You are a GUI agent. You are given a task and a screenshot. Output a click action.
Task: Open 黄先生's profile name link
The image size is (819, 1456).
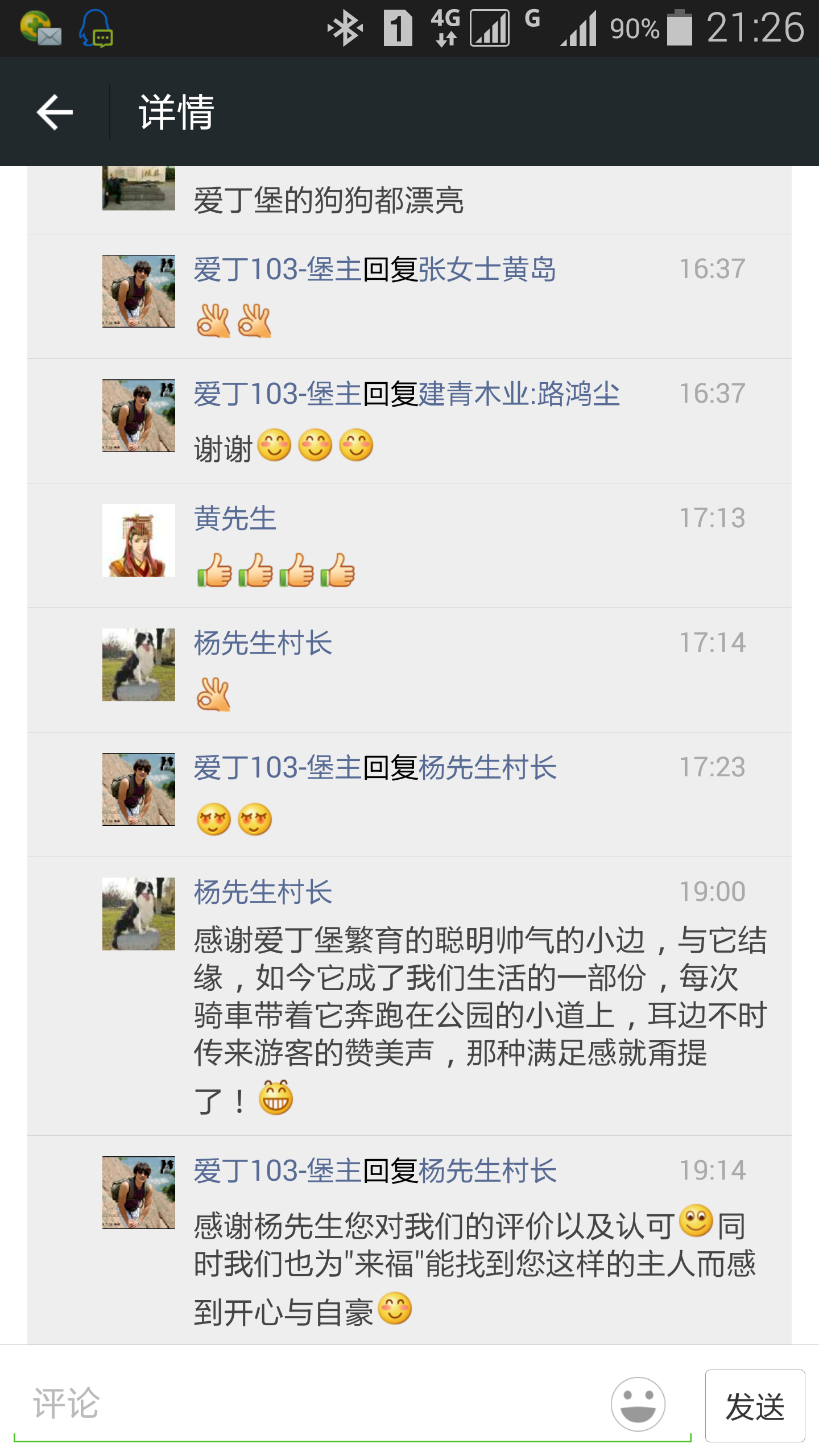(x=235, y=519)
